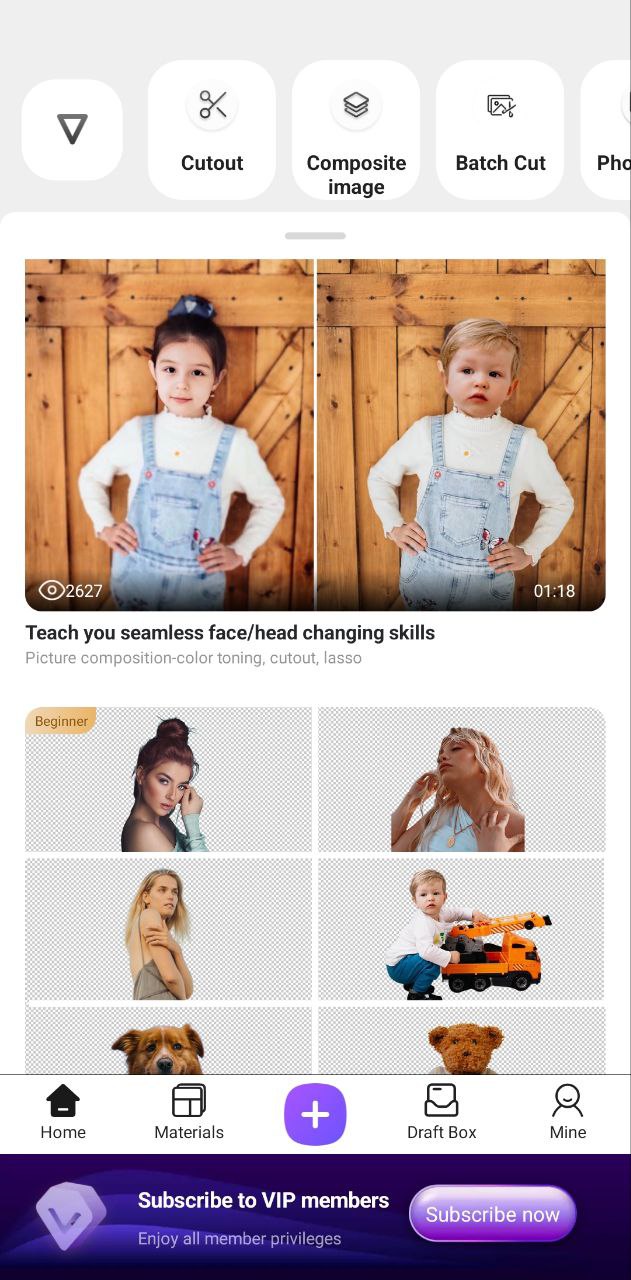The height and width of the screenshot is (1280, 631).
Task: Play the face/head changing tutorial video
Action: click(x=315, y=435)
